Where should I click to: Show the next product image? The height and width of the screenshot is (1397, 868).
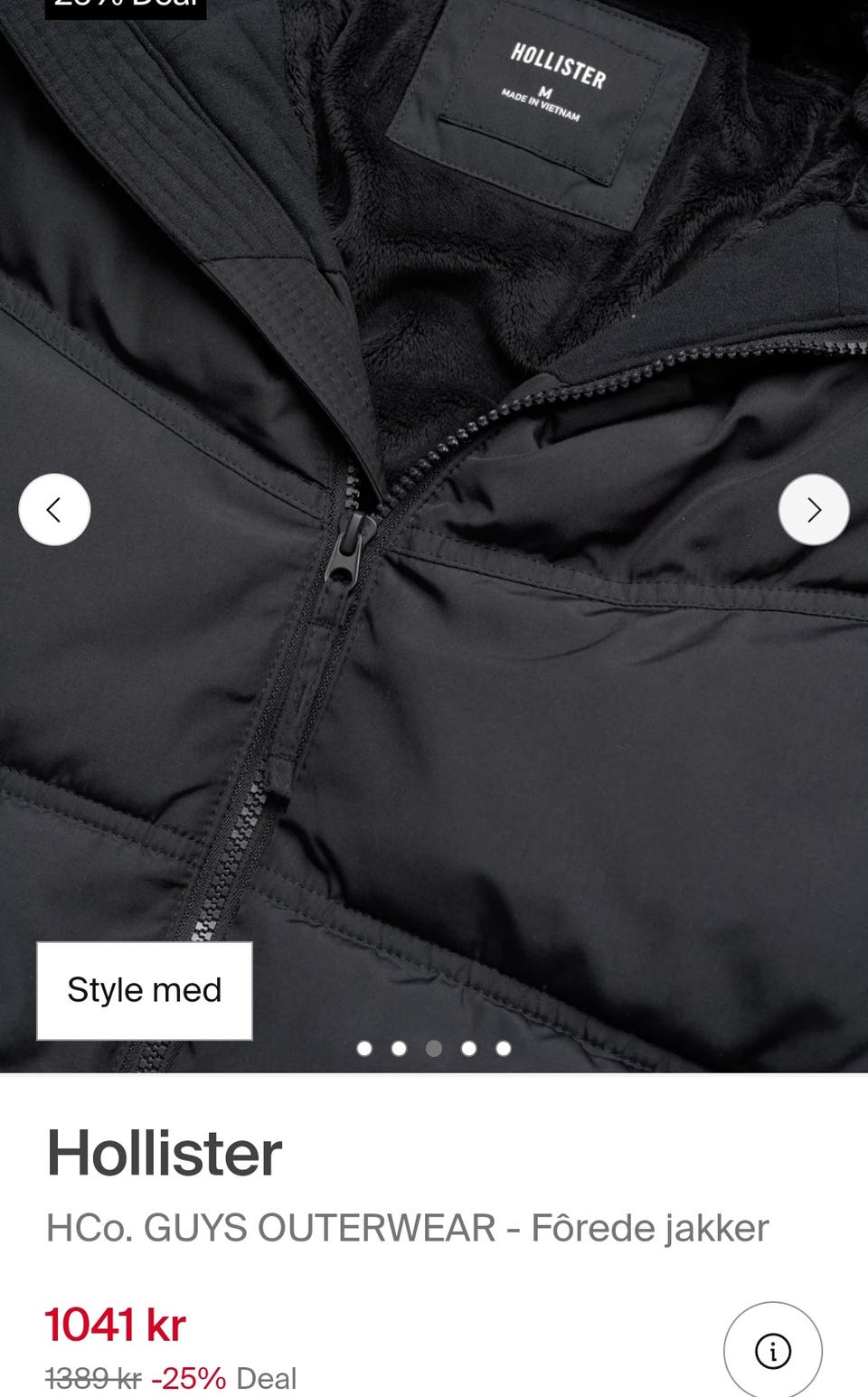coord(814,509)
